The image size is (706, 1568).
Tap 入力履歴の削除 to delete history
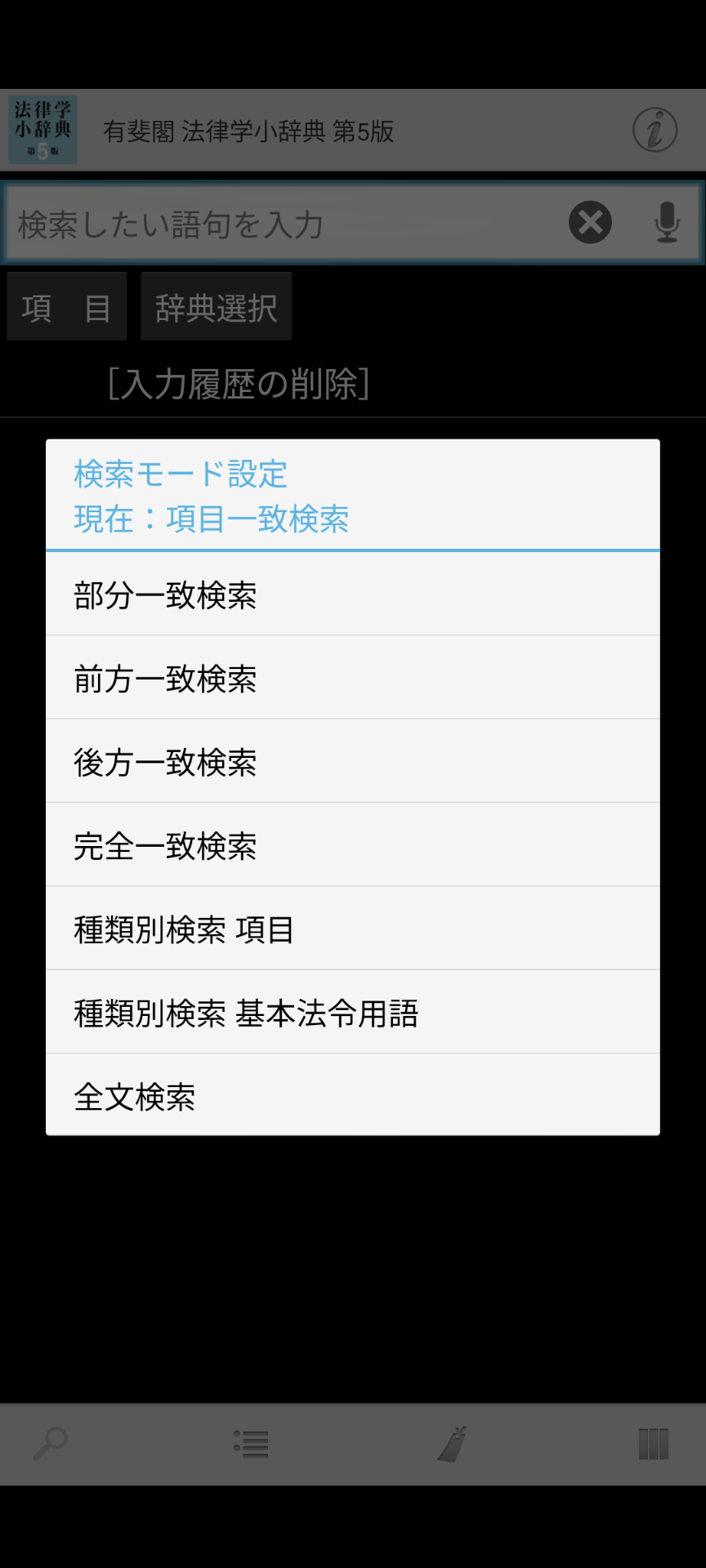click(240, 384)
